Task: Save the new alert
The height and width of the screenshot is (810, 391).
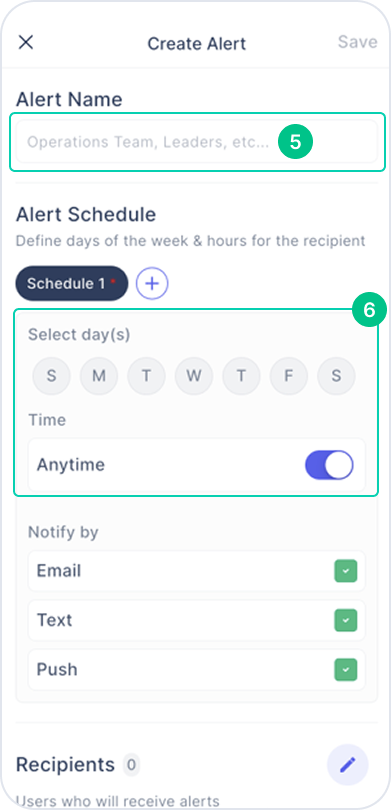Action: (x=357, y=42)
